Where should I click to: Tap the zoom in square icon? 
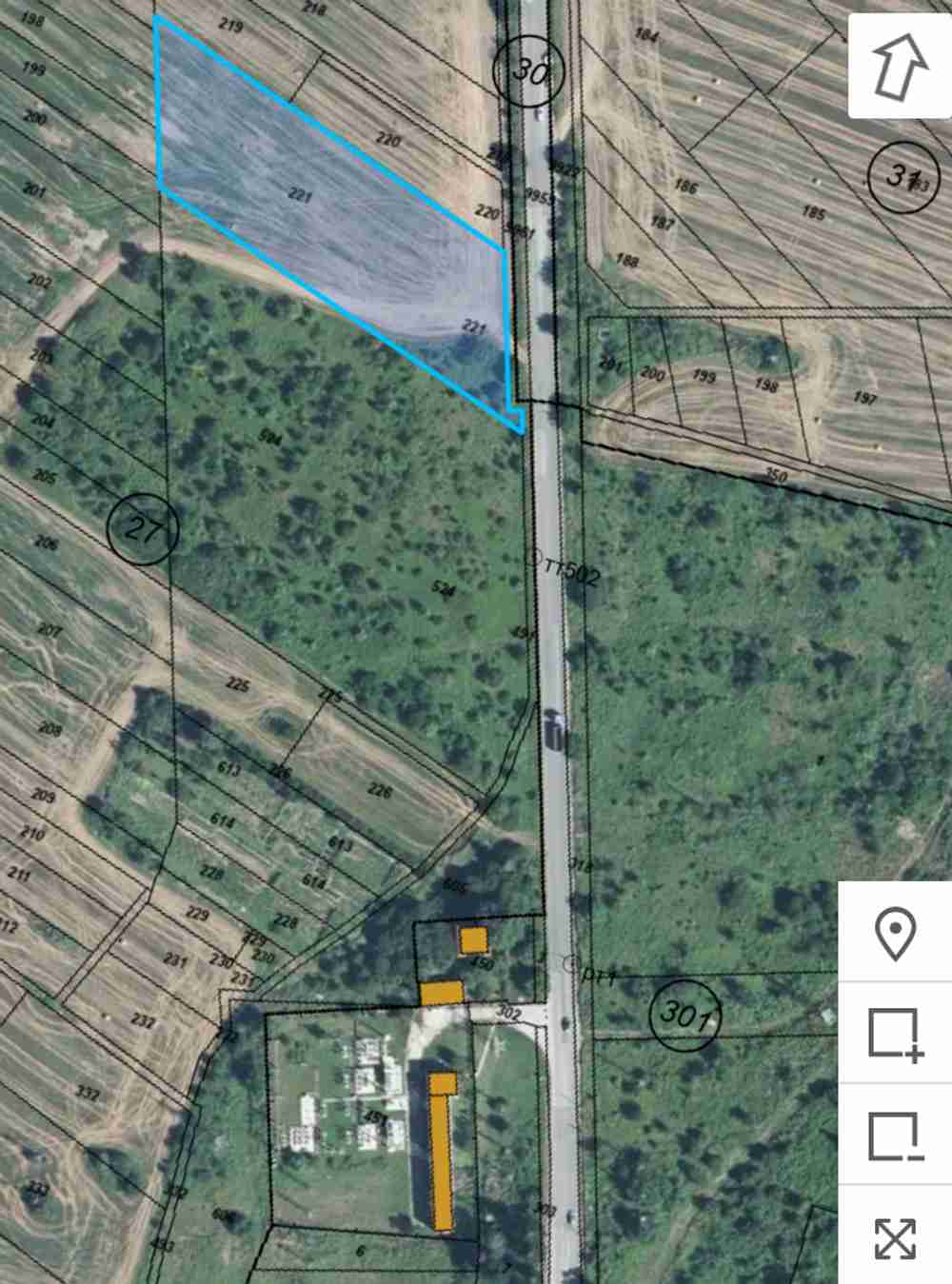[x=895, y=1034]
